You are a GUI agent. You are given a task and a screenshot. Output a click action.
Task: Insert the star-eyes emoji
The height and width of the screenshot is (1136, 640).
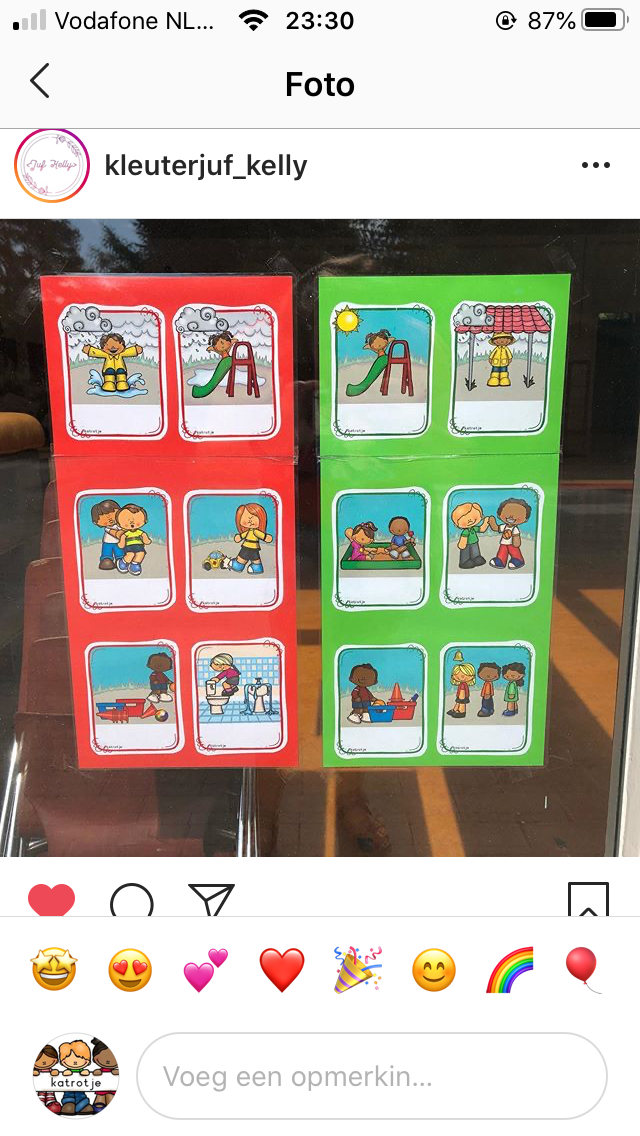point(54,969)
